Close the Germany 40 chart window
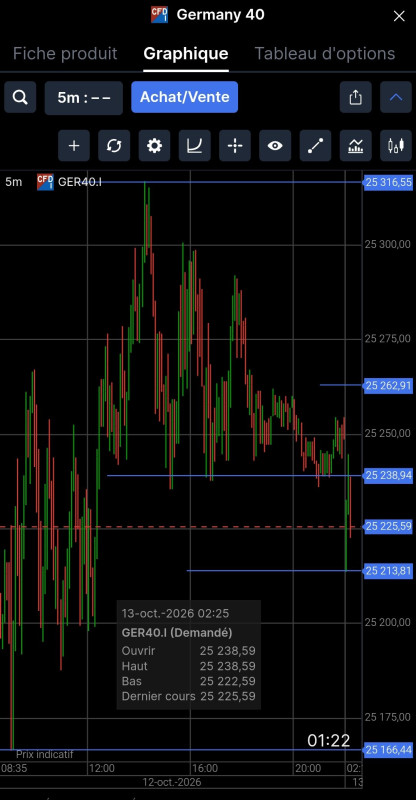The width and height of the screenshot is (416, 800). pyautogui.click(x=399, y=16)
